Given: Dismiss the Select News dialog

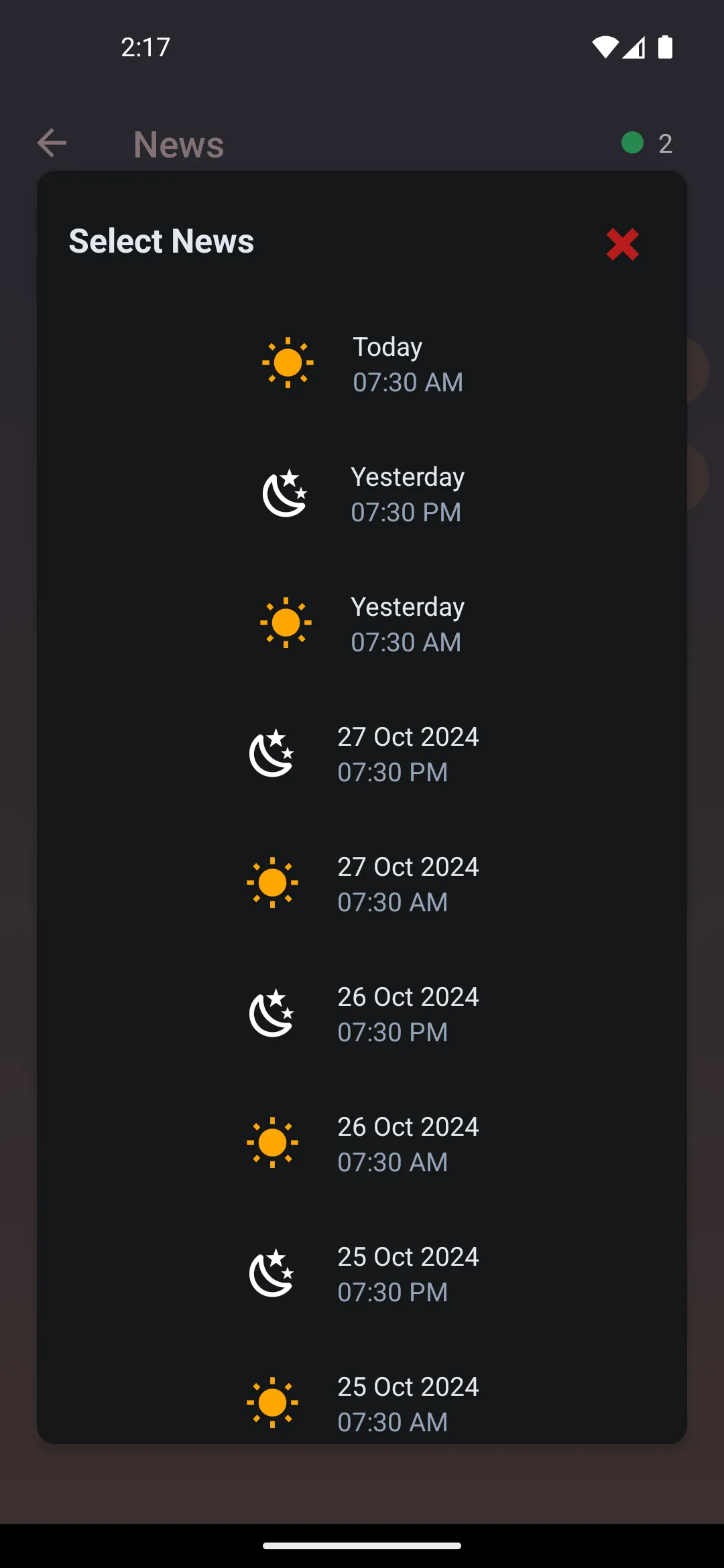Looking at the screenshot, I should [x=623, y=244].
